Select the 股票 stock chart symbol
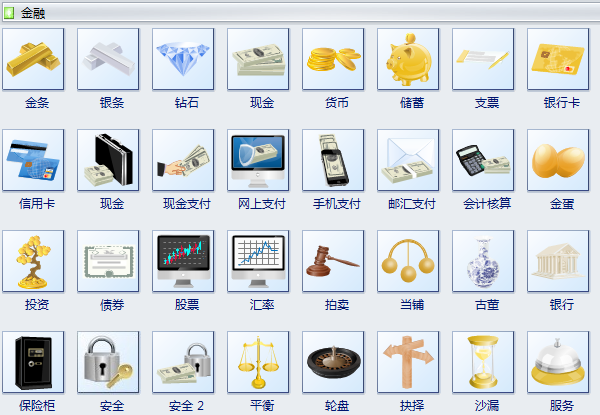600x415 pixels. pyautogui.click(x=183, y=261)
